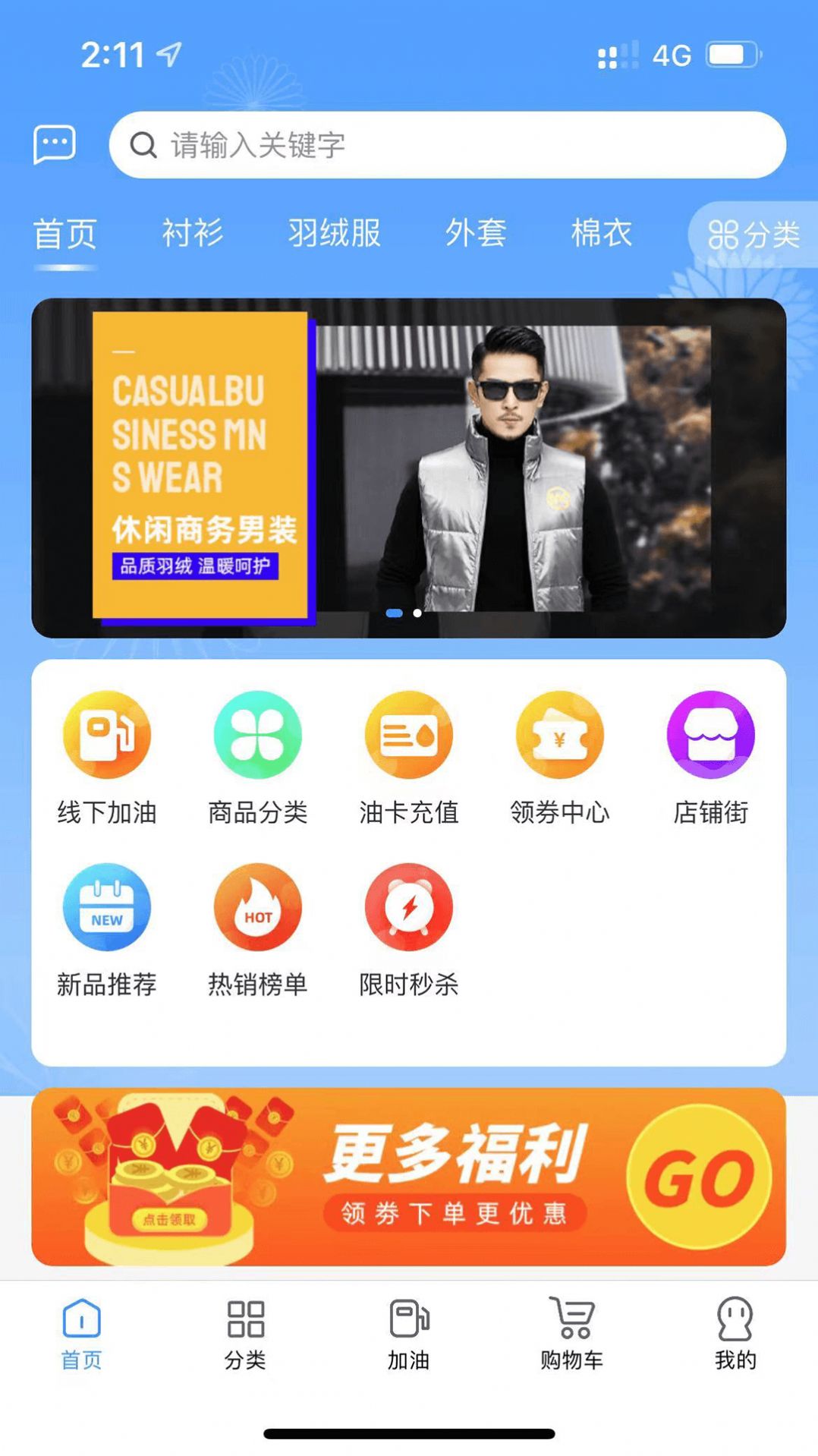
Task: View the 热销榜单 hot list
Action: [258, 931]
